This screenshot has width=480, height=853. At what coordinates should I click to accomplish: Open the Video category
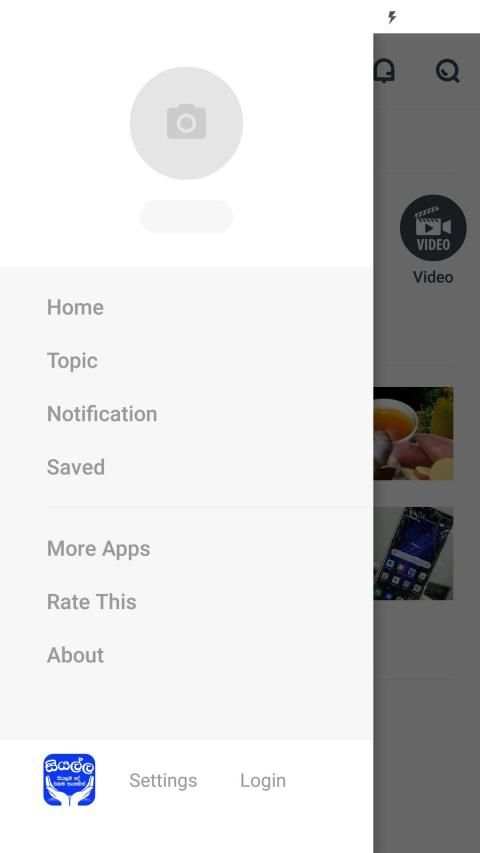pos(433,239)
